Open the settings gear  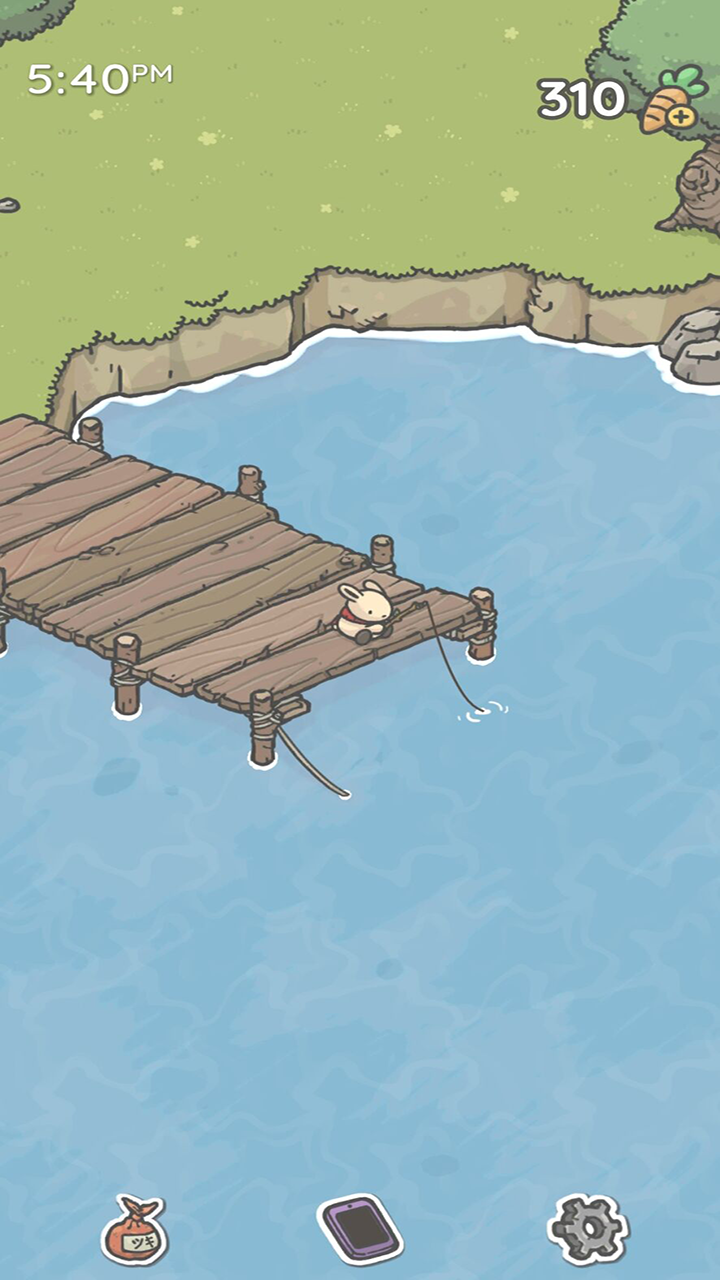click(588, 1229)
